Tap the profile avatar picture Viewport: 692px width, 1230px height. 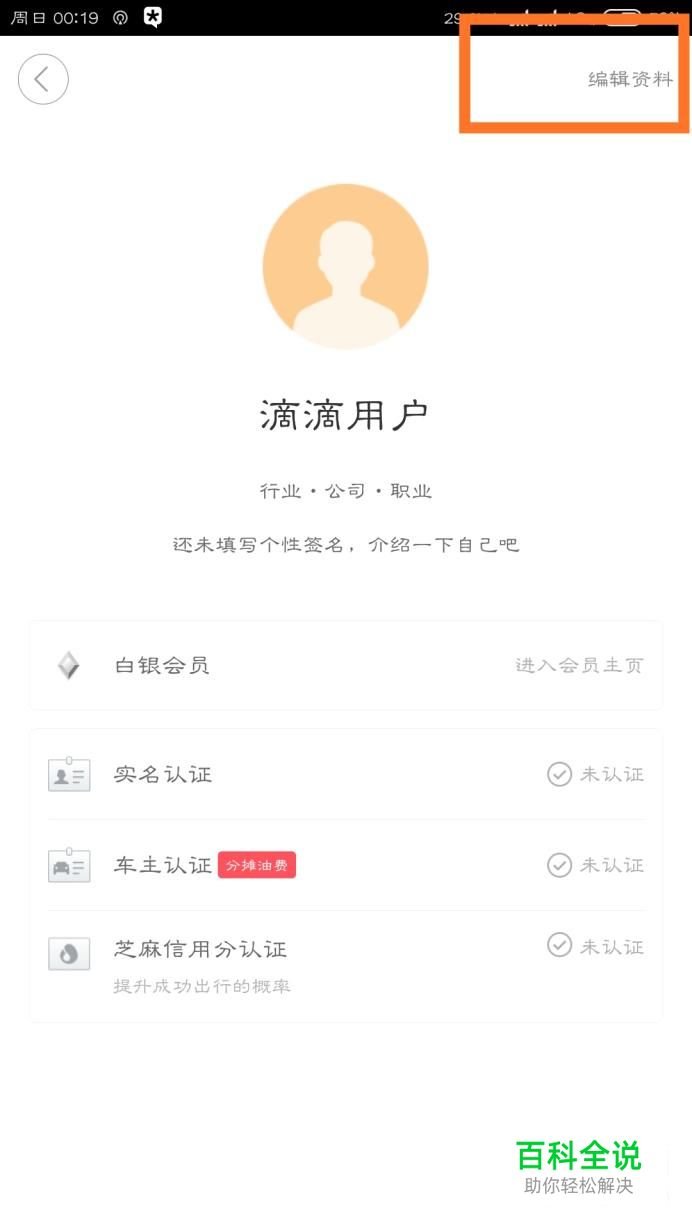point(346,266)
